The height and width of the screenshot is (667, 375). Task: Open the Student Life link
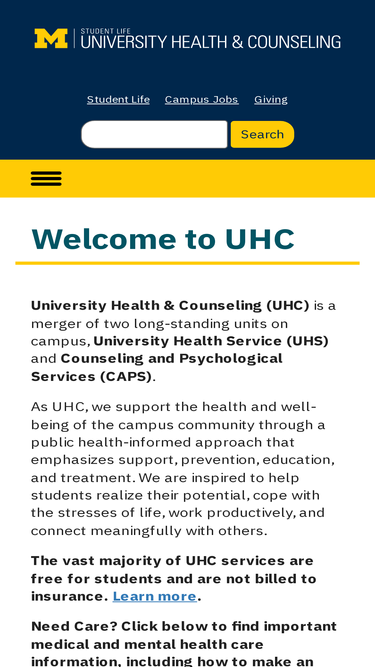pos(118,100)
